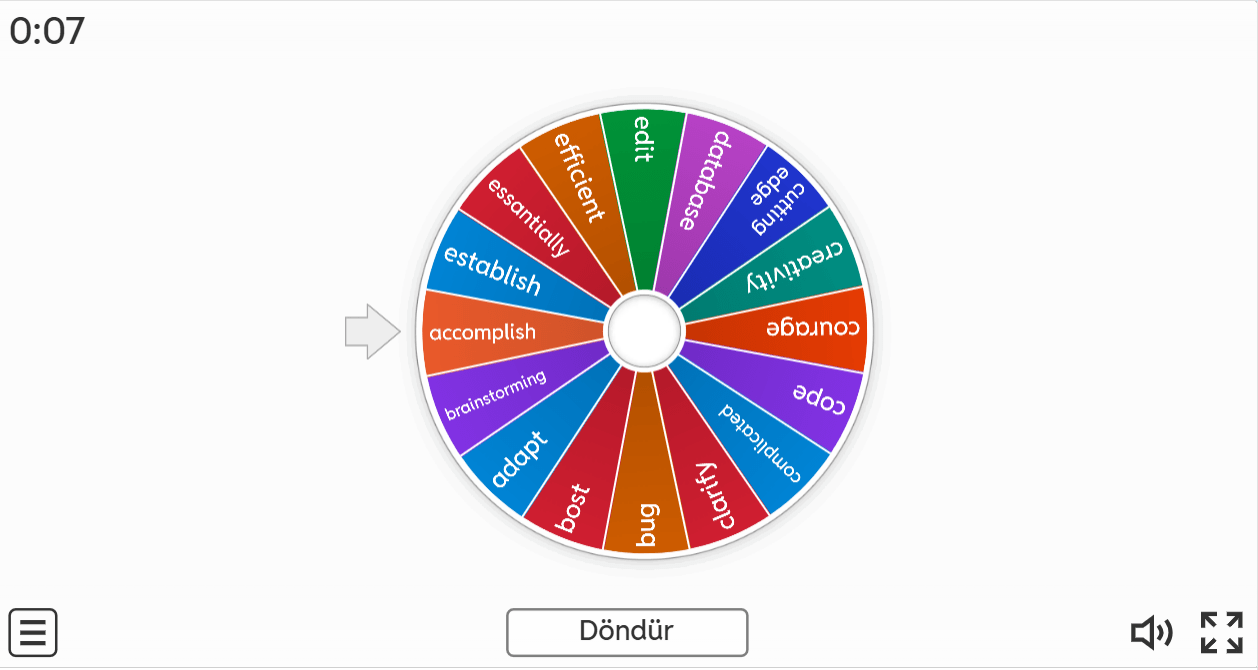Tap the Döndür spin button
1258x670 pixels.
(x=627, y=632)
